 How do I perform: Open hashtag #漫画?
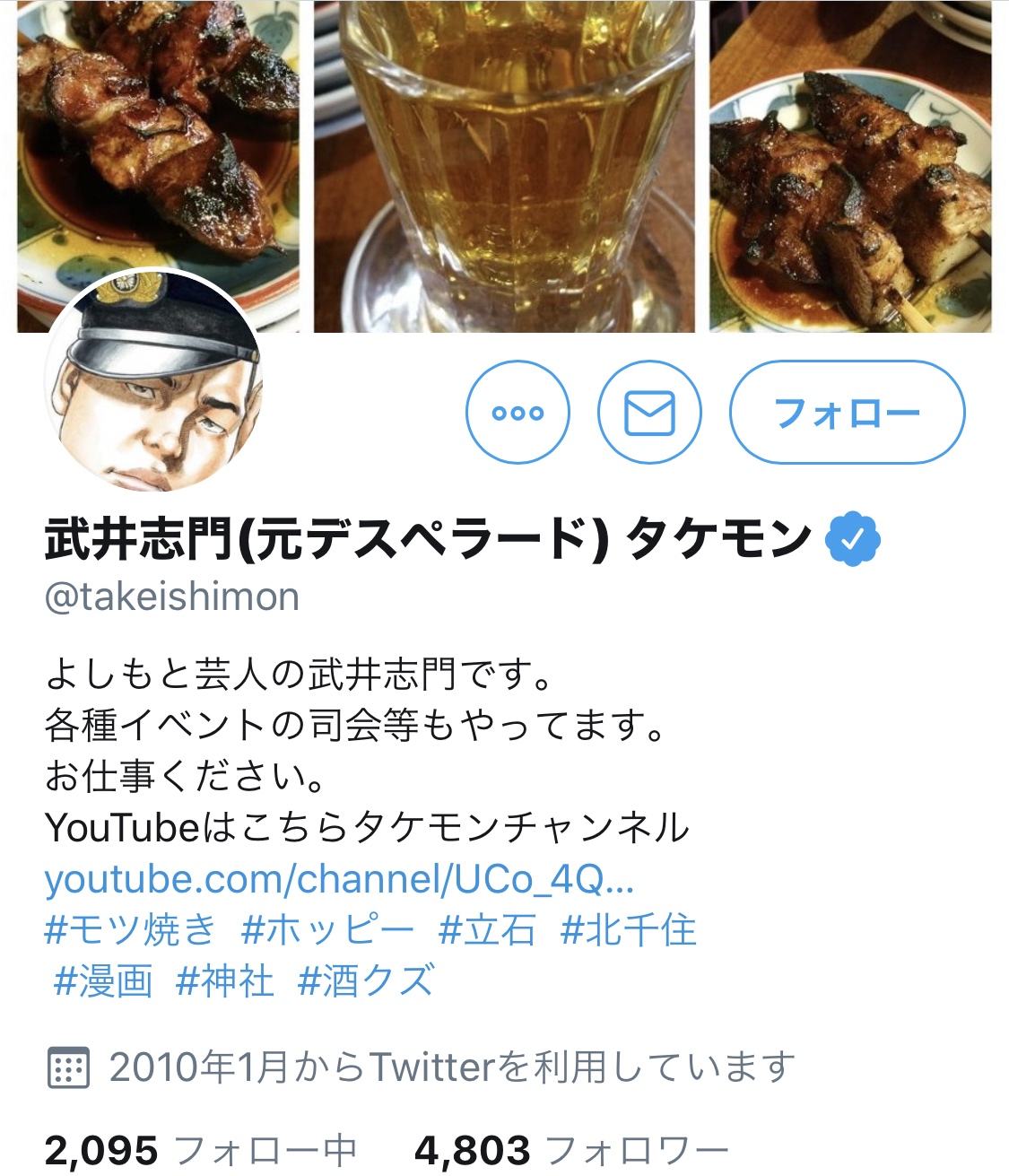(103, 980)
